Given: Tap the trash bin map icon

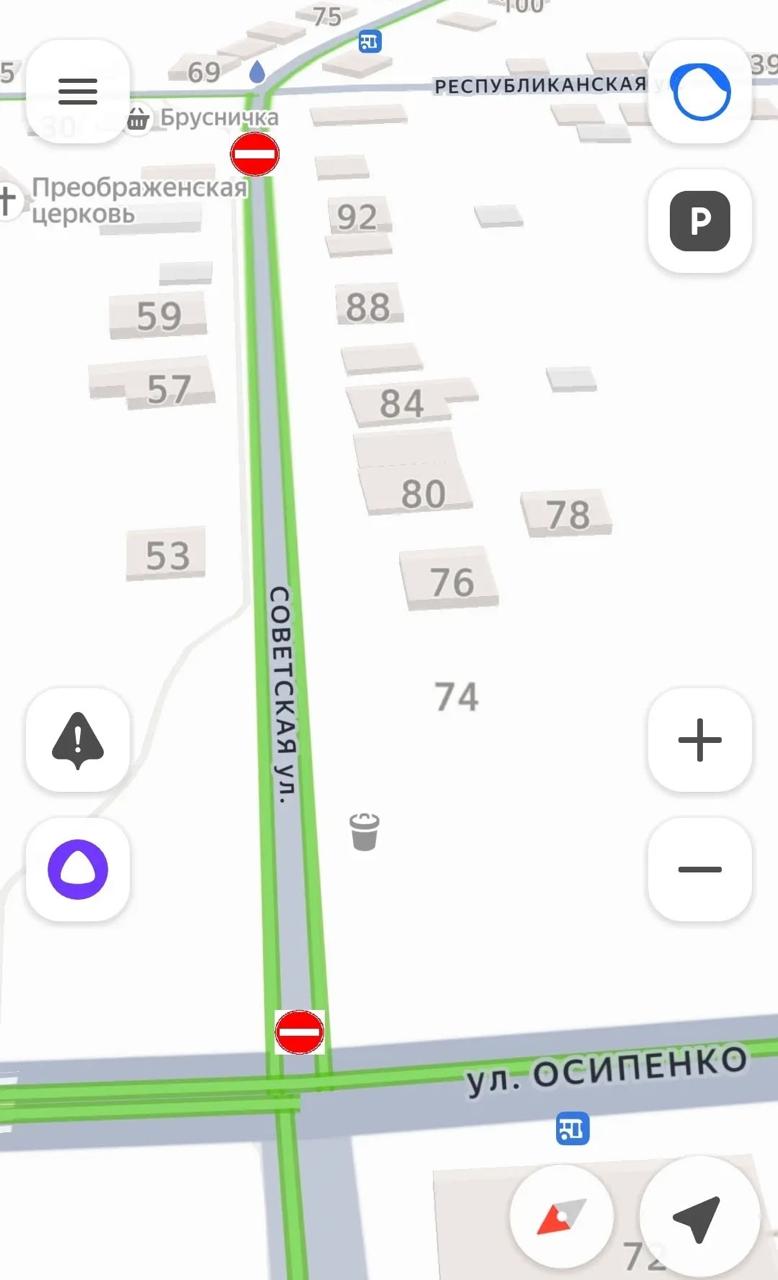Looking at the screenshot, I should [x=365, y=832].
